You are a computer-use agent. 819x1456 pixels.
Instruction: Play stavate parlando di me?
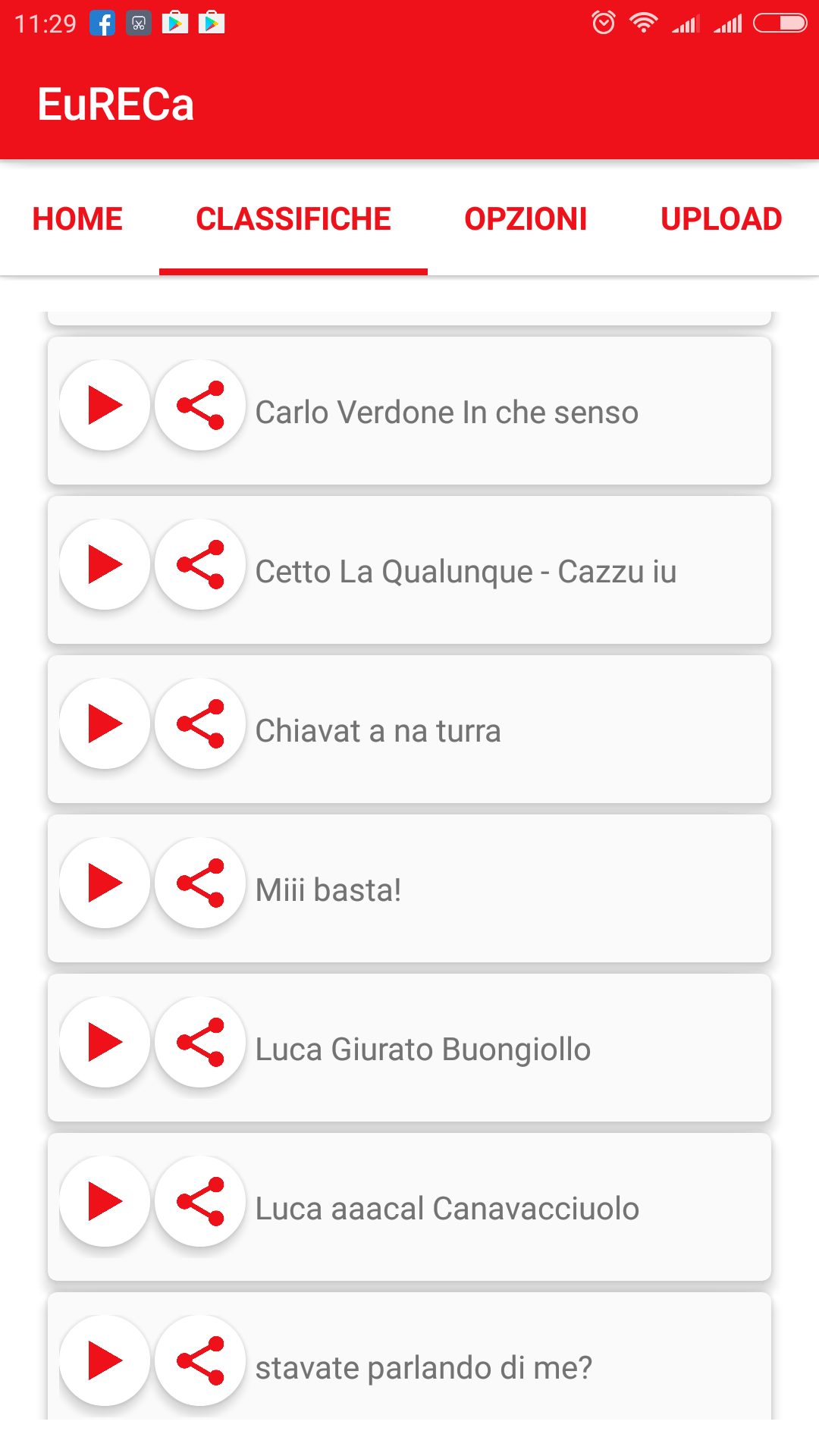105,1360
